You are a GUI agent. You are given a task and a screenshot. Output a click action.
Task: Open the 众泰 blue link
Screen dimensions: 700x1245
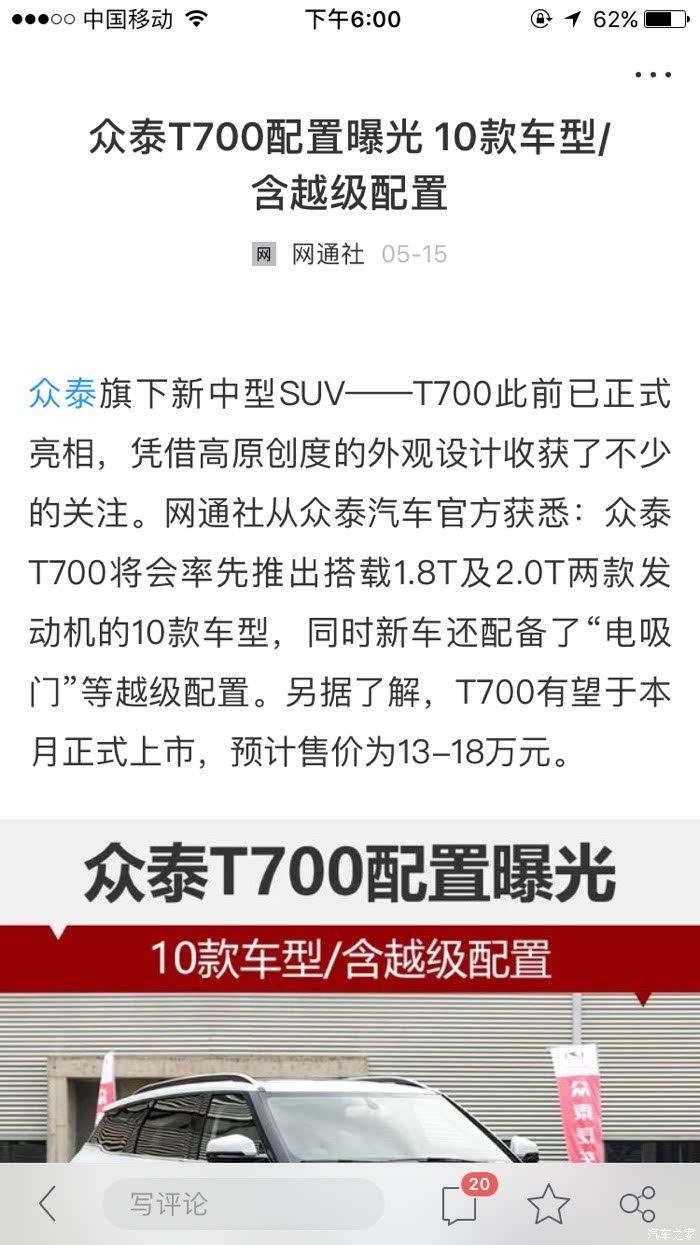point(62,393)
